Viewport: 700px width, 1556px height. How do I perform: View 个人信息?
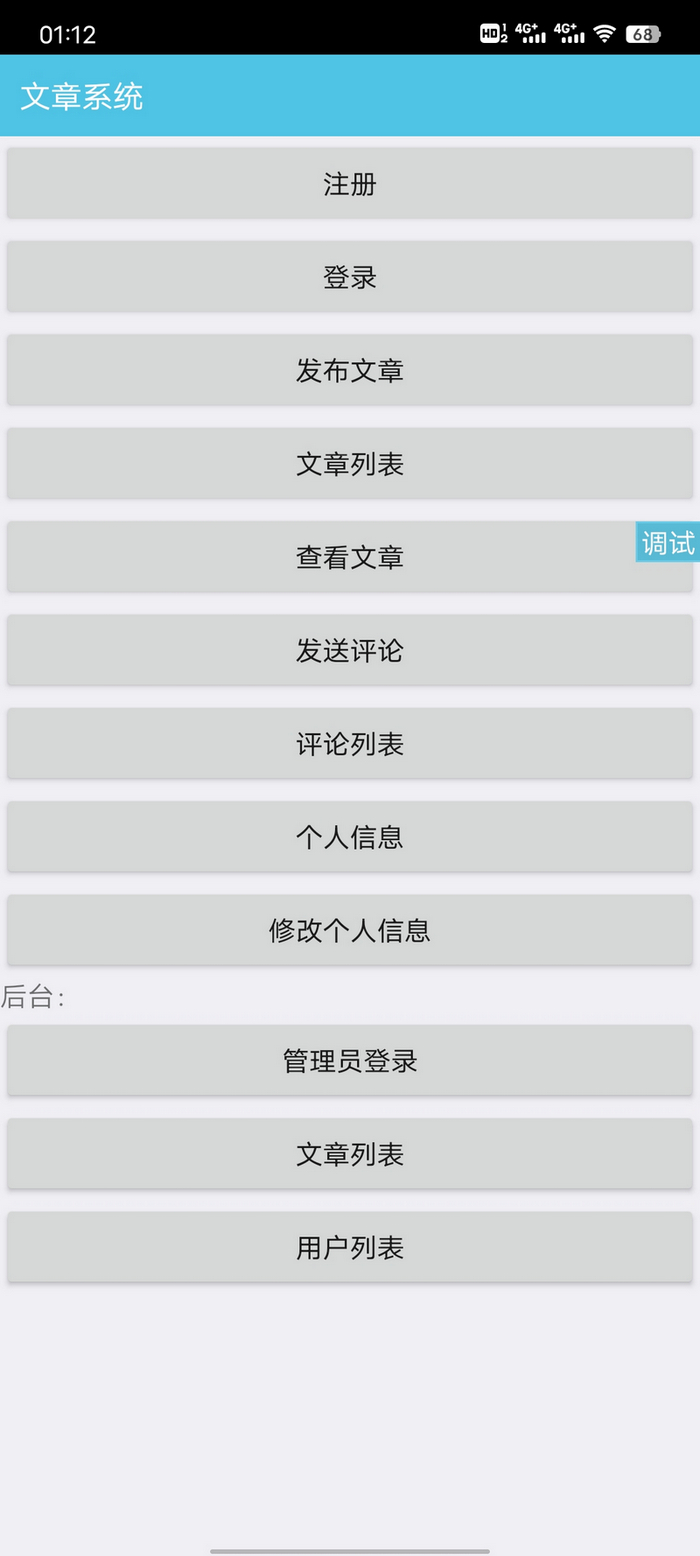click(349, 837)
